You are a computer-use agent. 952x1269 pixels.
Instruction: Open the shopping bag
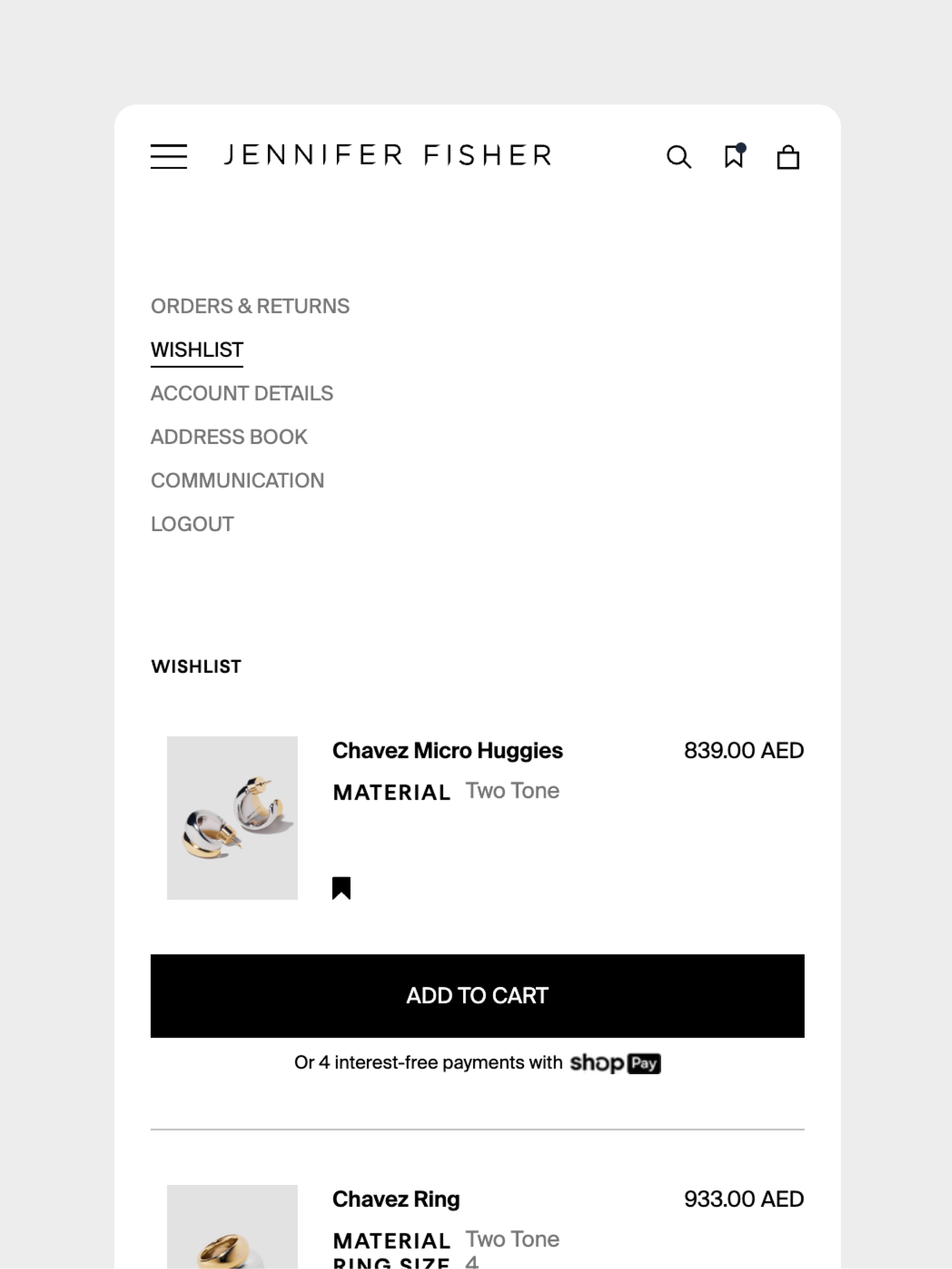788,156
